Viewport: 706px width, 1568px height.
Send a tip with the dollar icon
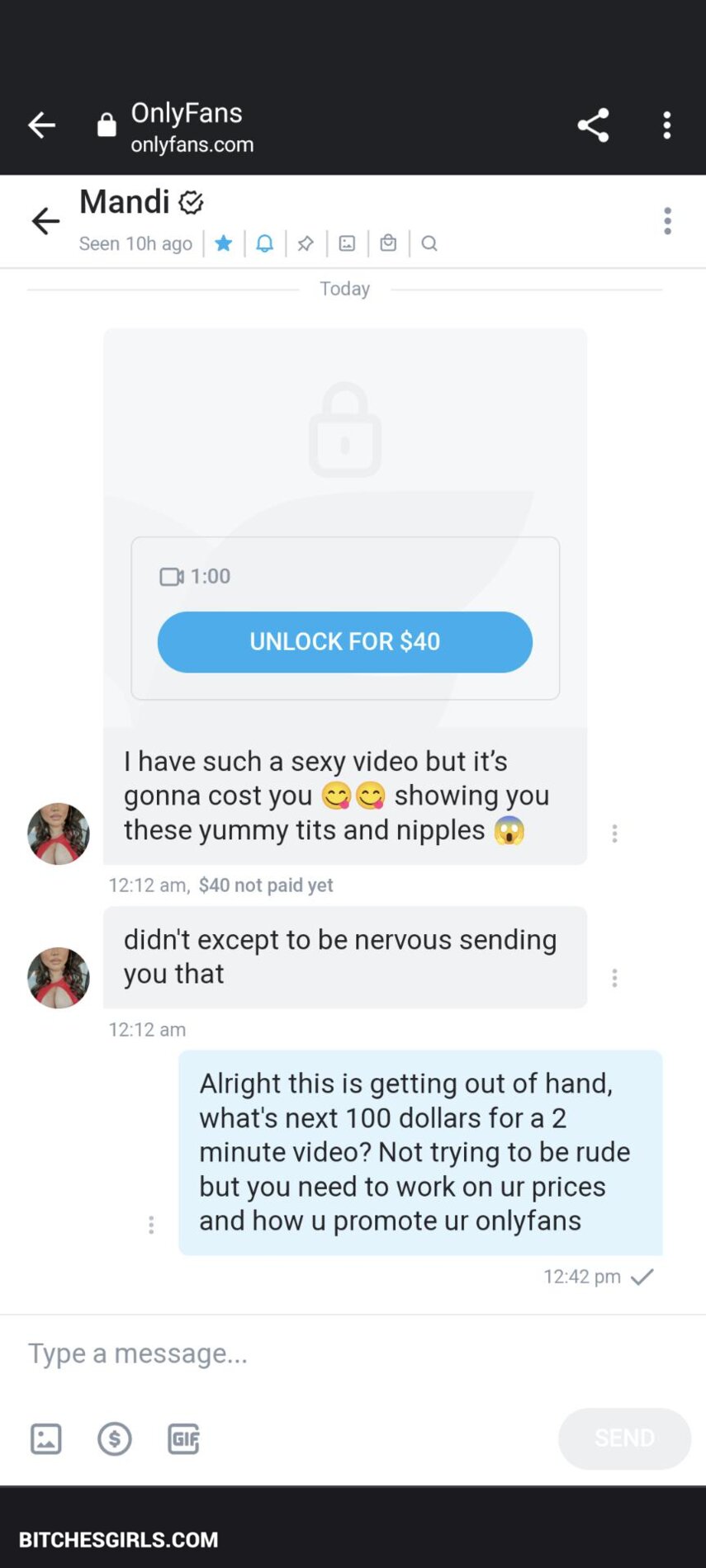(x=115, y=1439)
